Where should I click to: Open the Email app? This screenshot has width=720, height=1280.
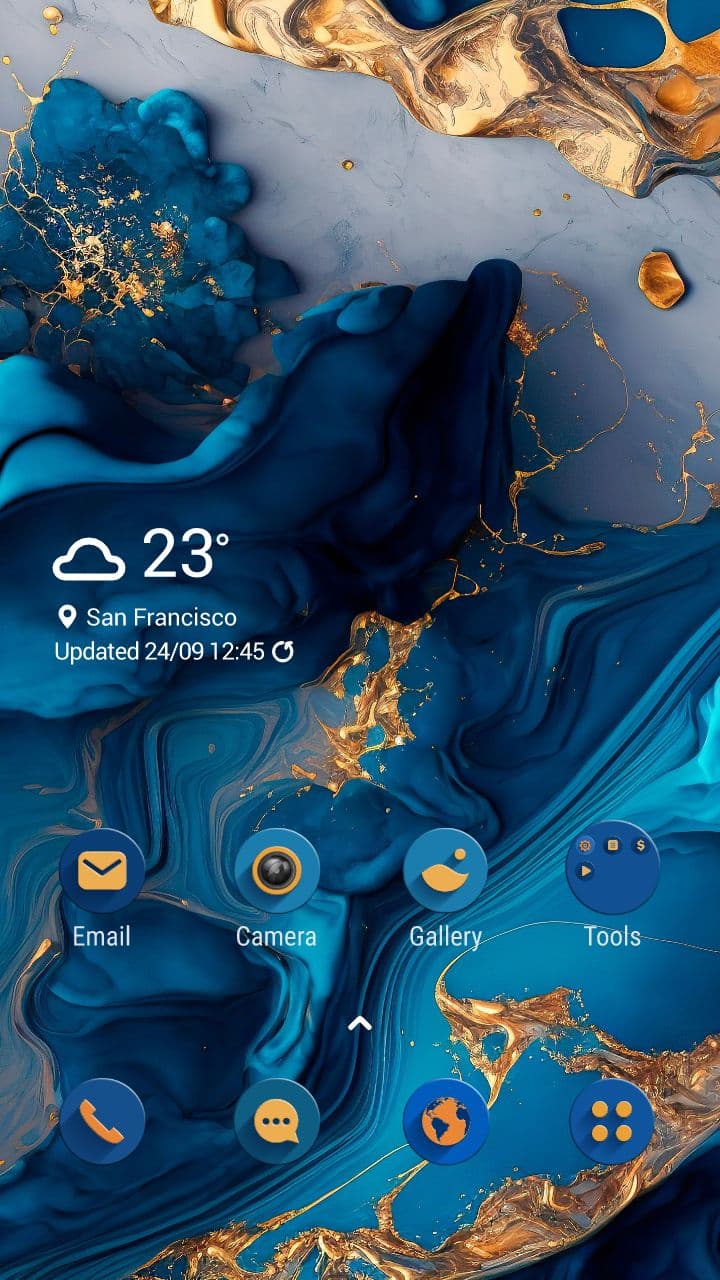102,871
